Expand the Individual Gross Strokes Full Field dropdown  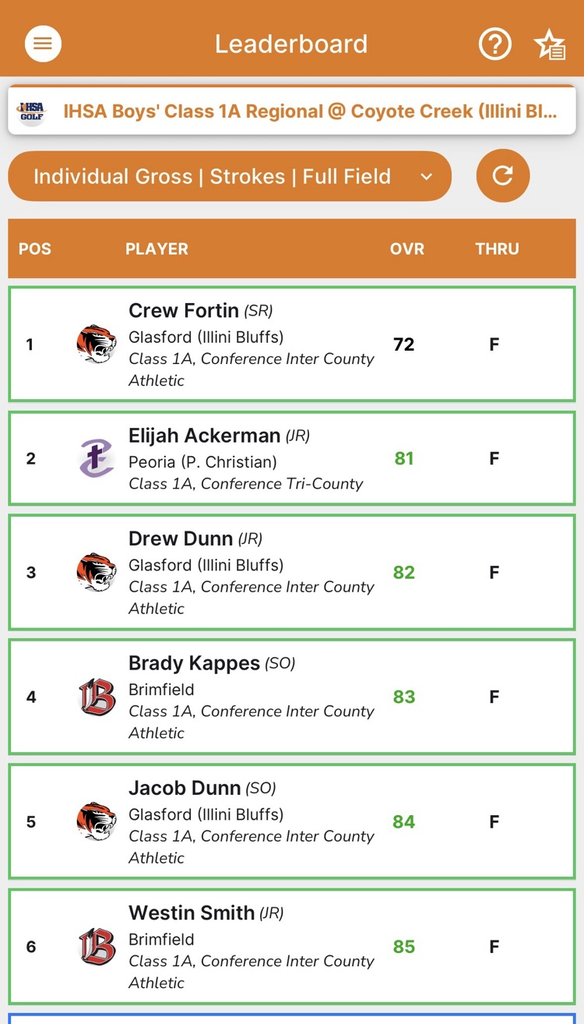click(x=230, y=176)
